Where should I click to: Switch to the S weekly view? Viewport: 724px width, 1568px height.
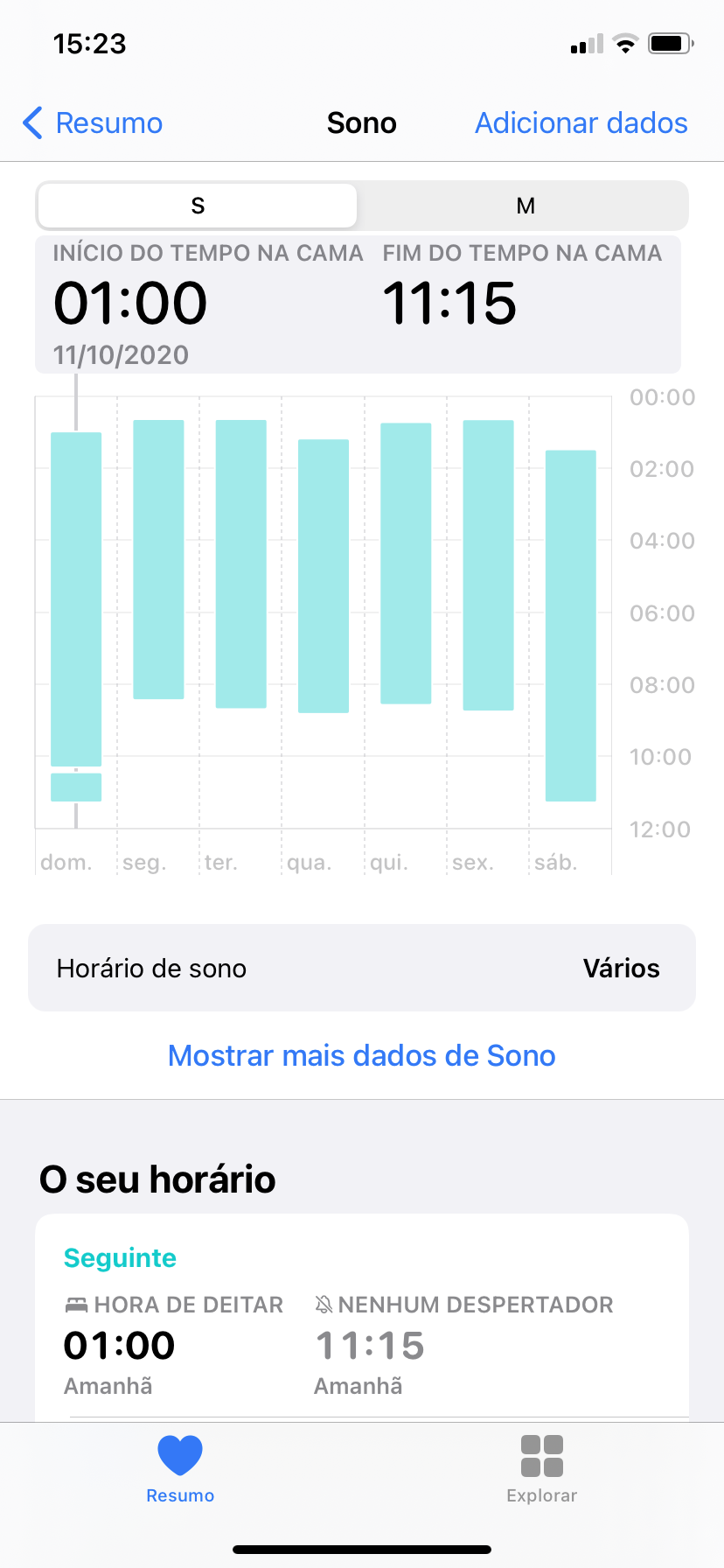coord(198,206)
